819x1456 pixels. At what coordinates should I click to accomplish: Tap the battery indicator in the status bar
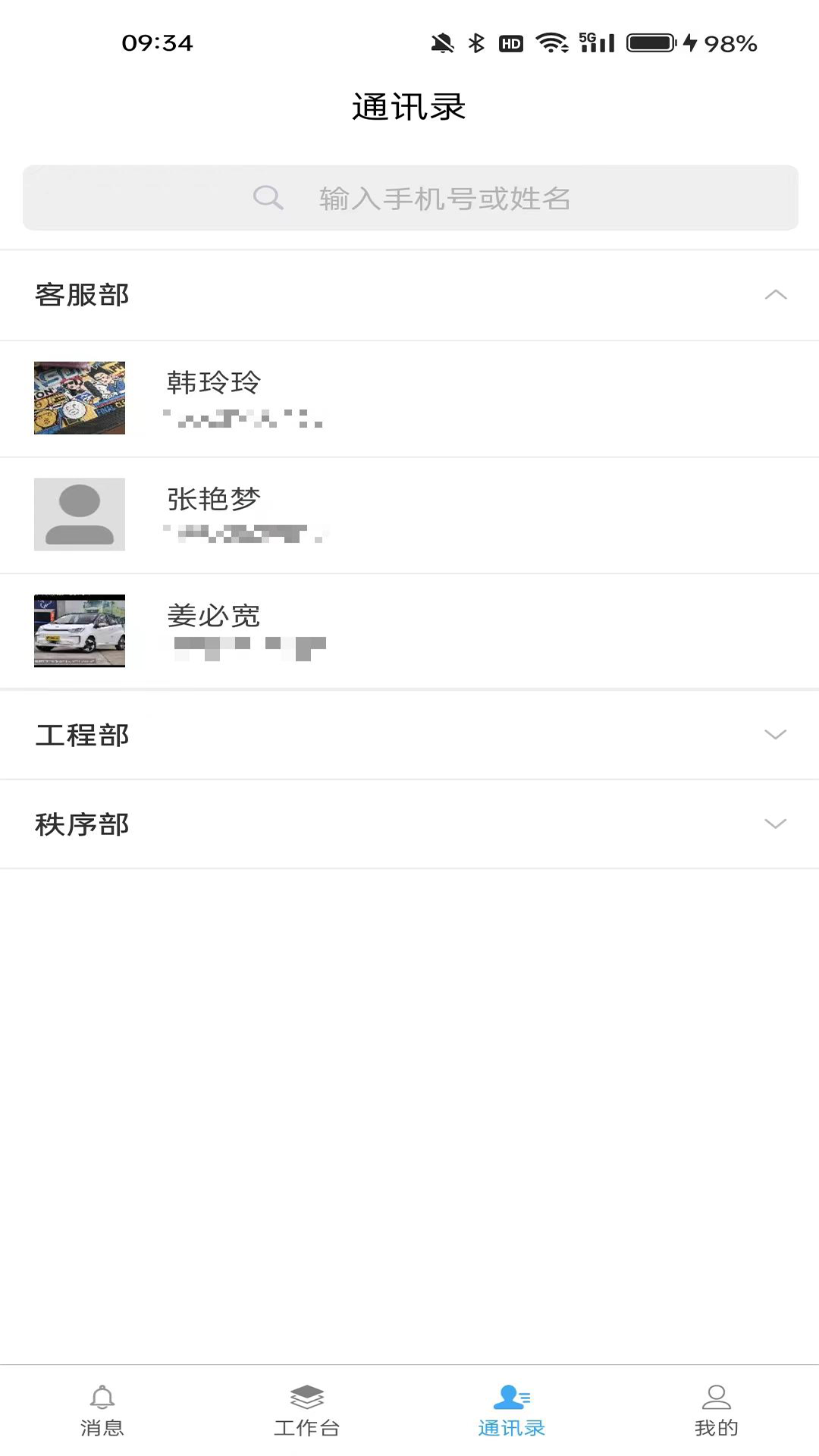point(649,43)
